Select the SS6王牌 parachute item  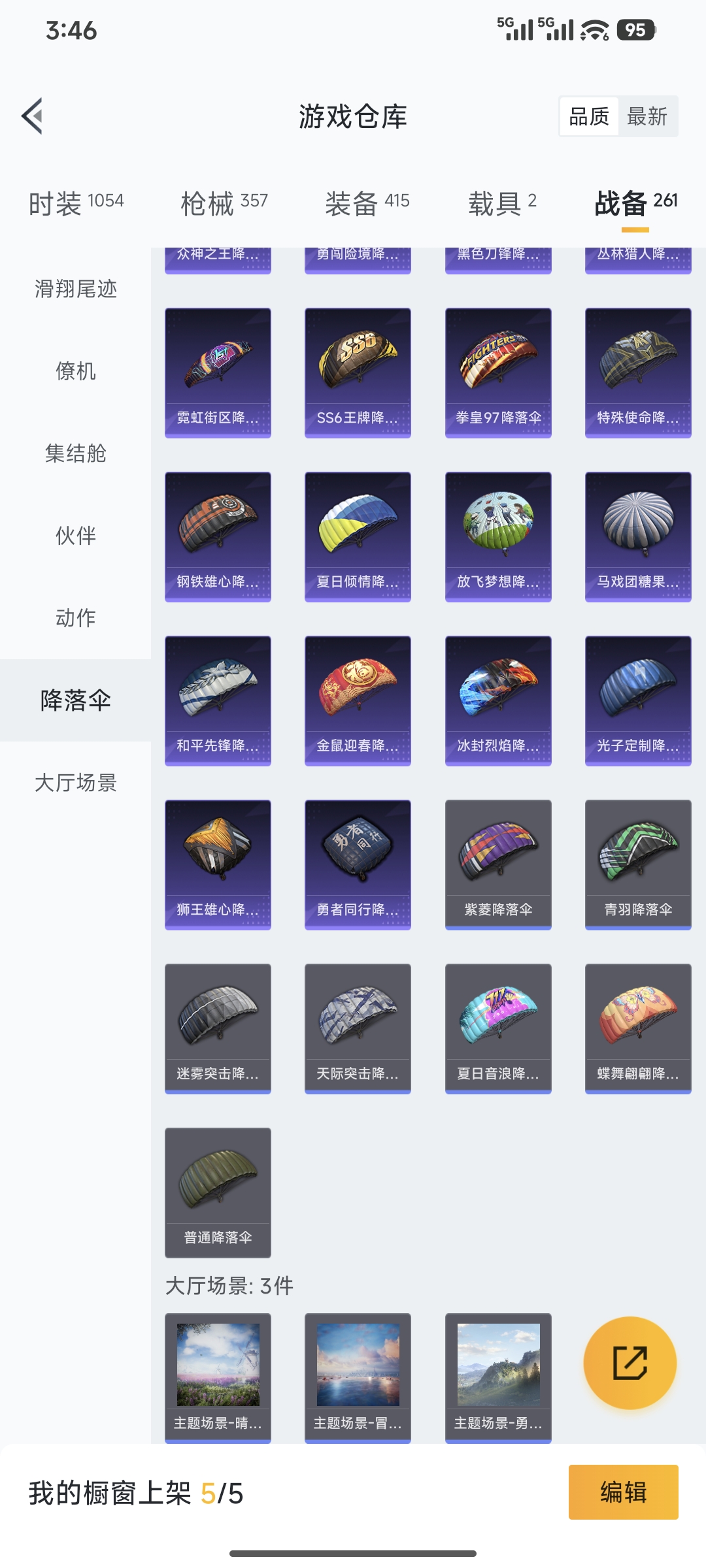358,372
